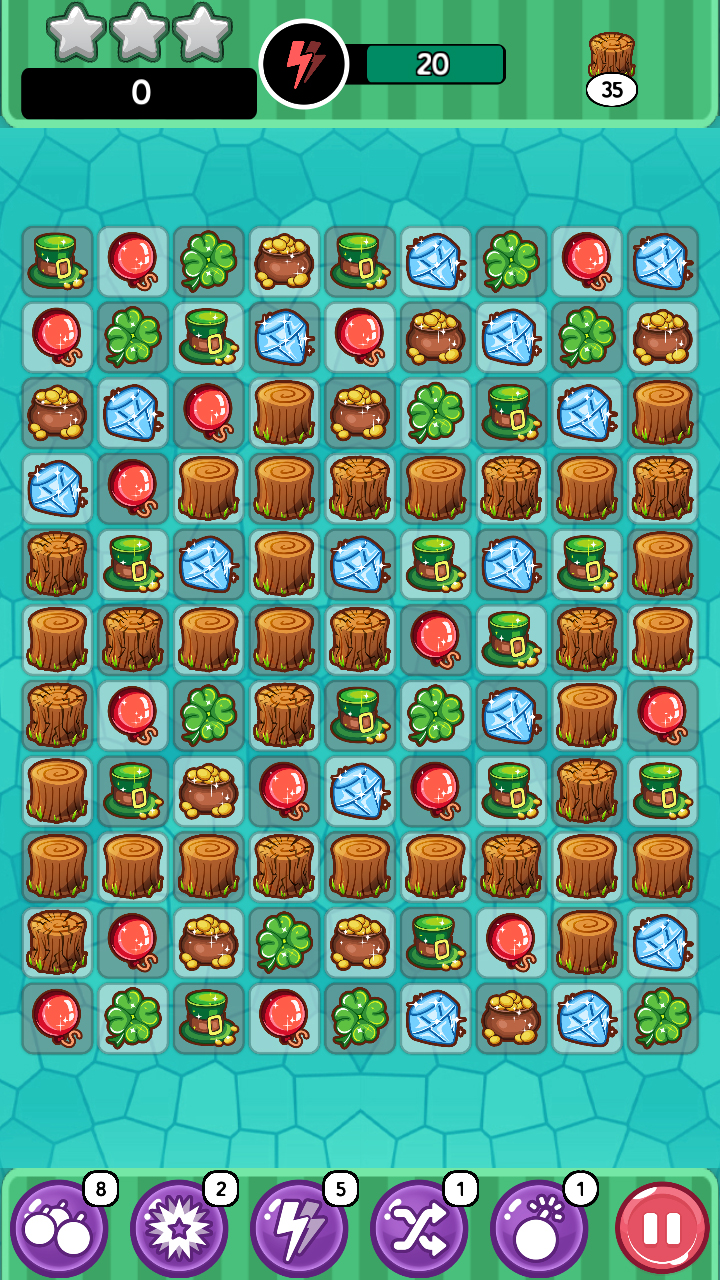Activate the star burst booster with 2 left
The width and height of the screenshot is (720, 1280).
coord(178,1227)
